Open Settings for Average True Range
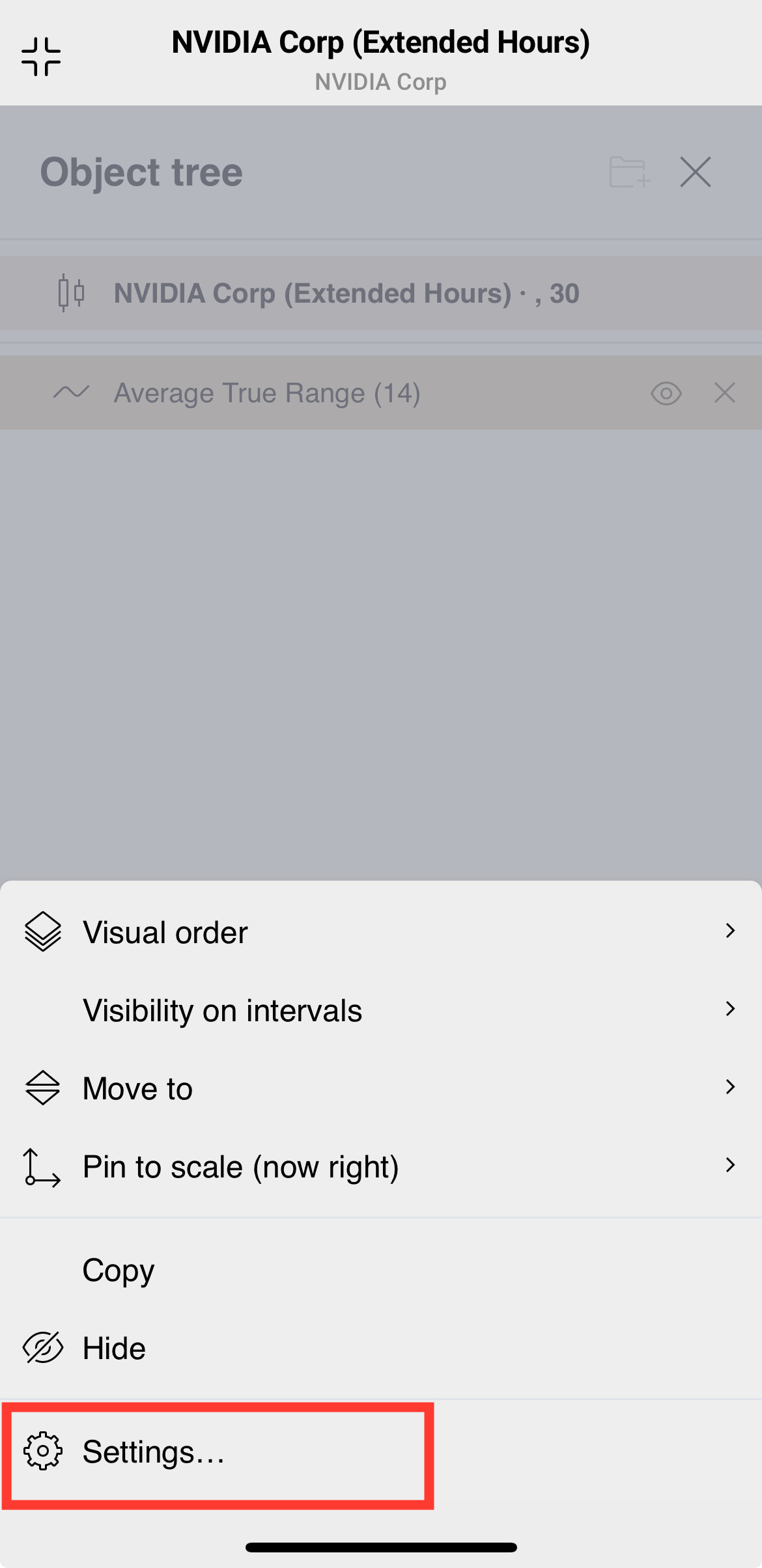The width and height of the screenshot is (762, 1568). tap(154, 1452)
